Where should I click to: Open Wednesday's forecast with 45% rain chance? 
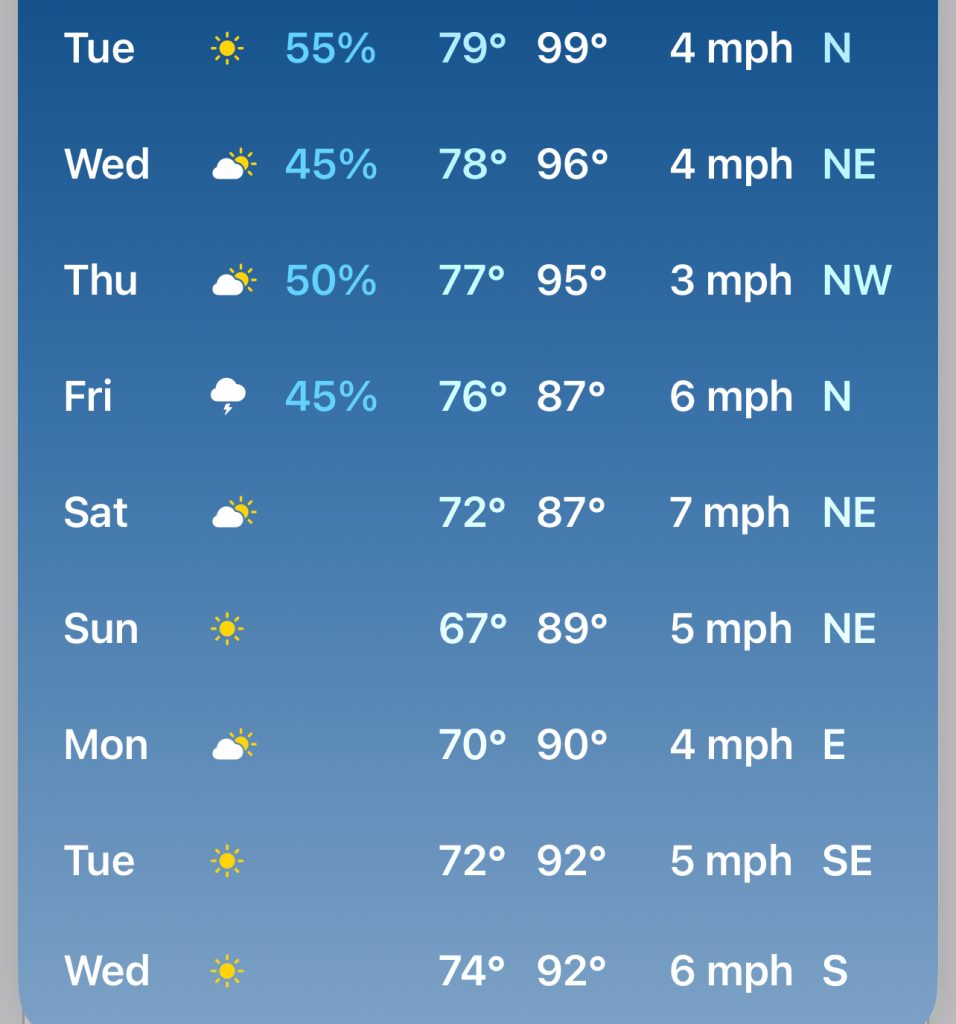tap(477, 164)
